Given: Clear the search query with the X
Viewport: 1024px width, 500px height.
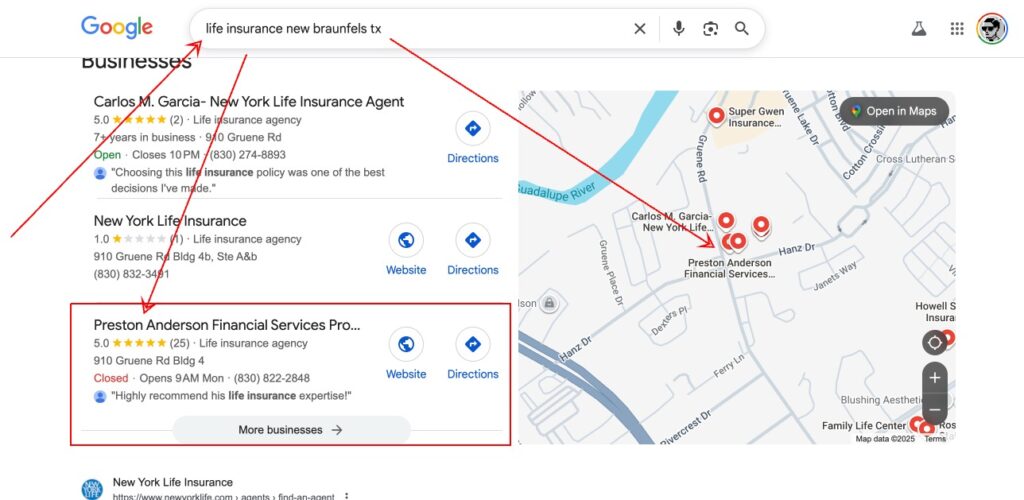Looking at the screenshot, I should [x=640, y=28].
